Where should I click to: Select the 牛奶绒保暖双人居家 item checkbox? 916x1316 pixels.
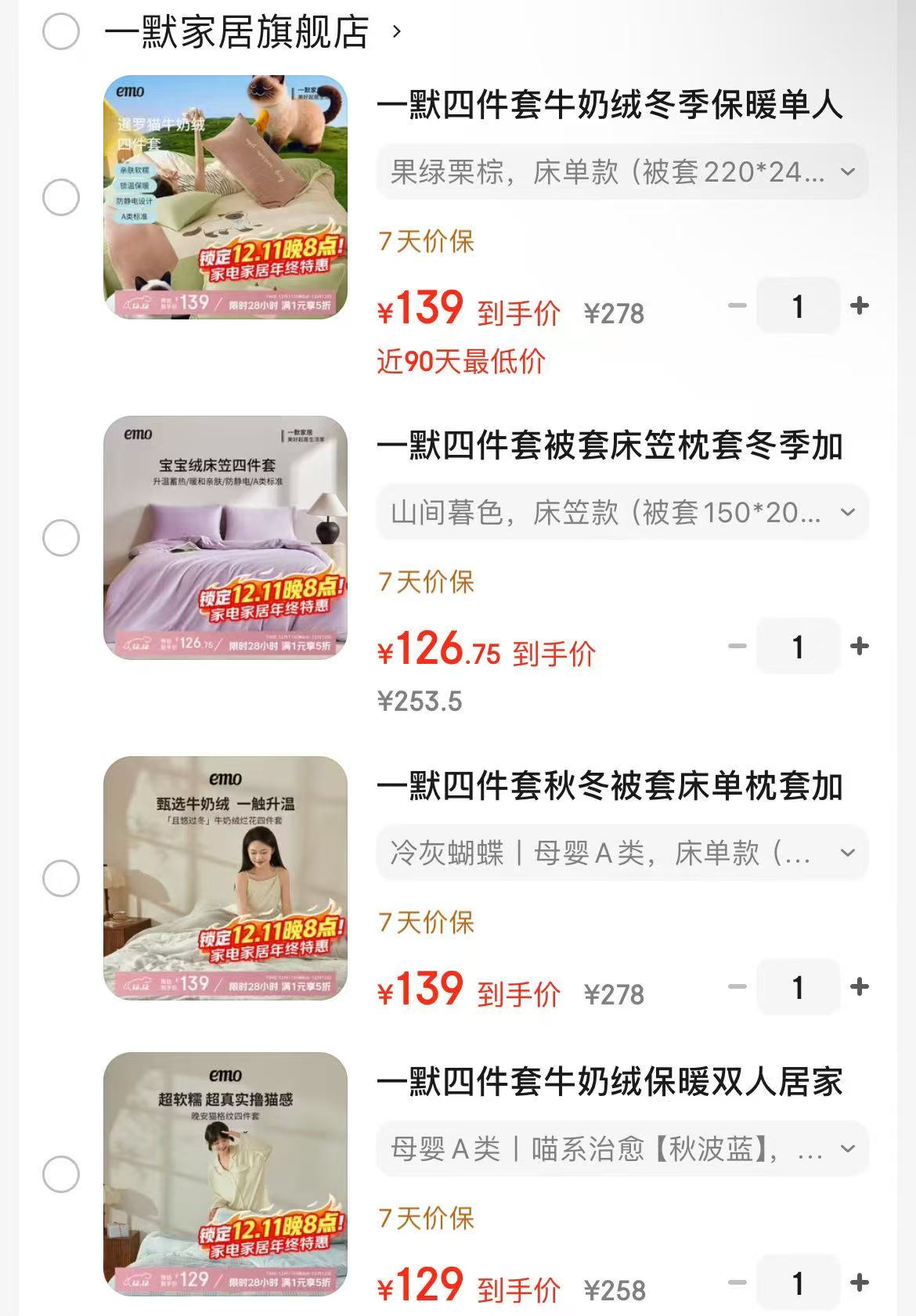(61, 1174)
